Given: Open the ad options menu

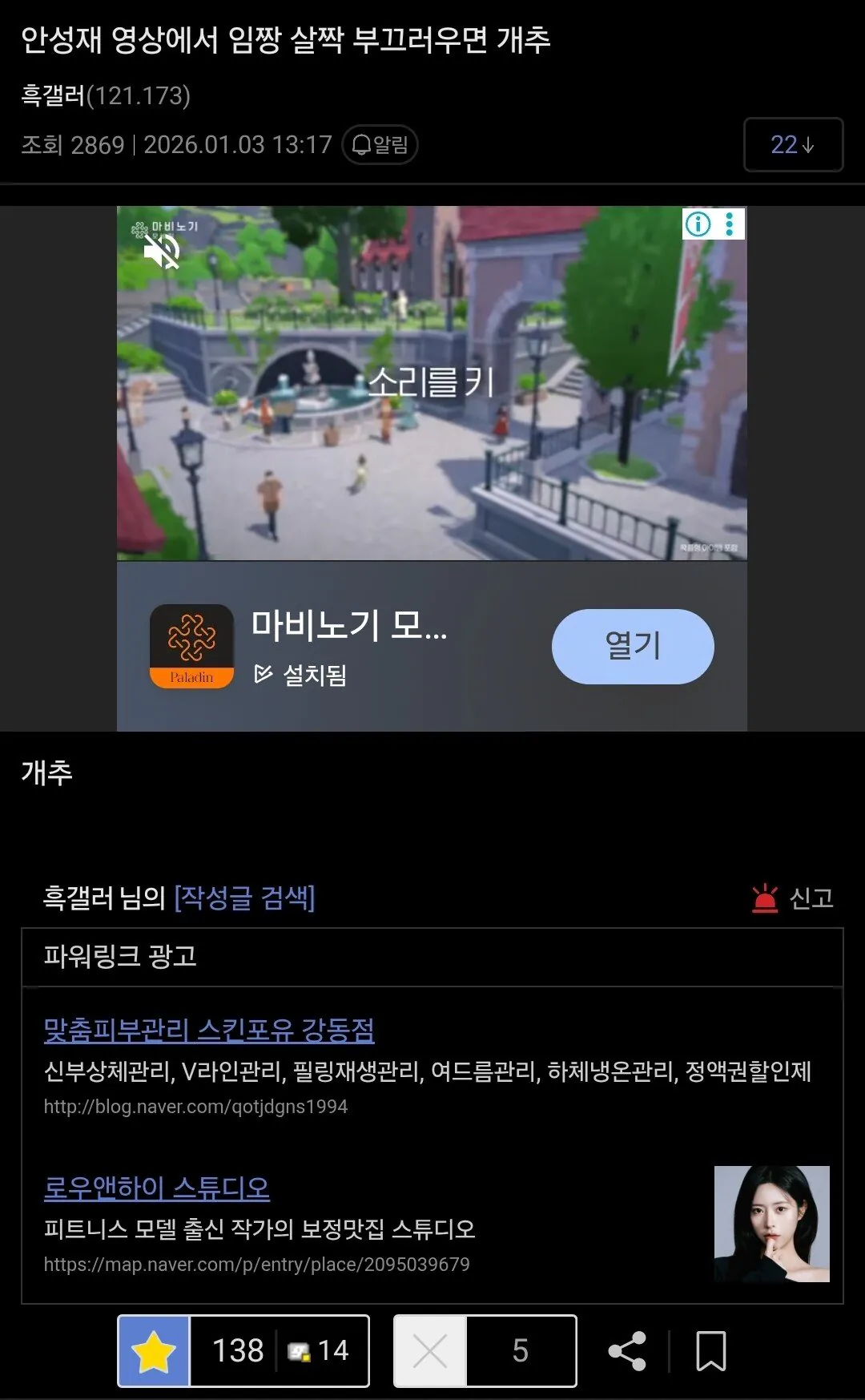Looking at the screenshot, I should (730, 224).
